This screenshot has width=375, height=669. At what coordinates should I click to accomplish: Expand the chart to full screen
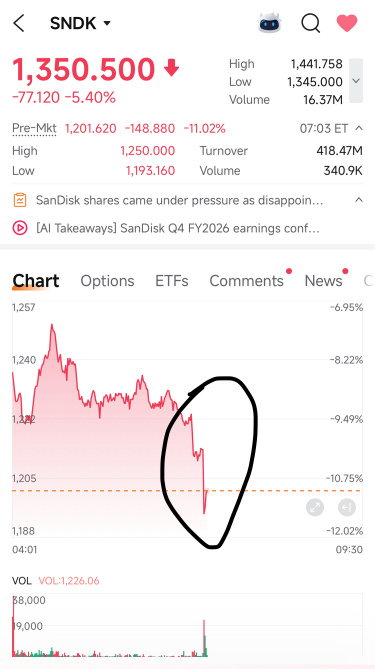click(x=315, y=507)
